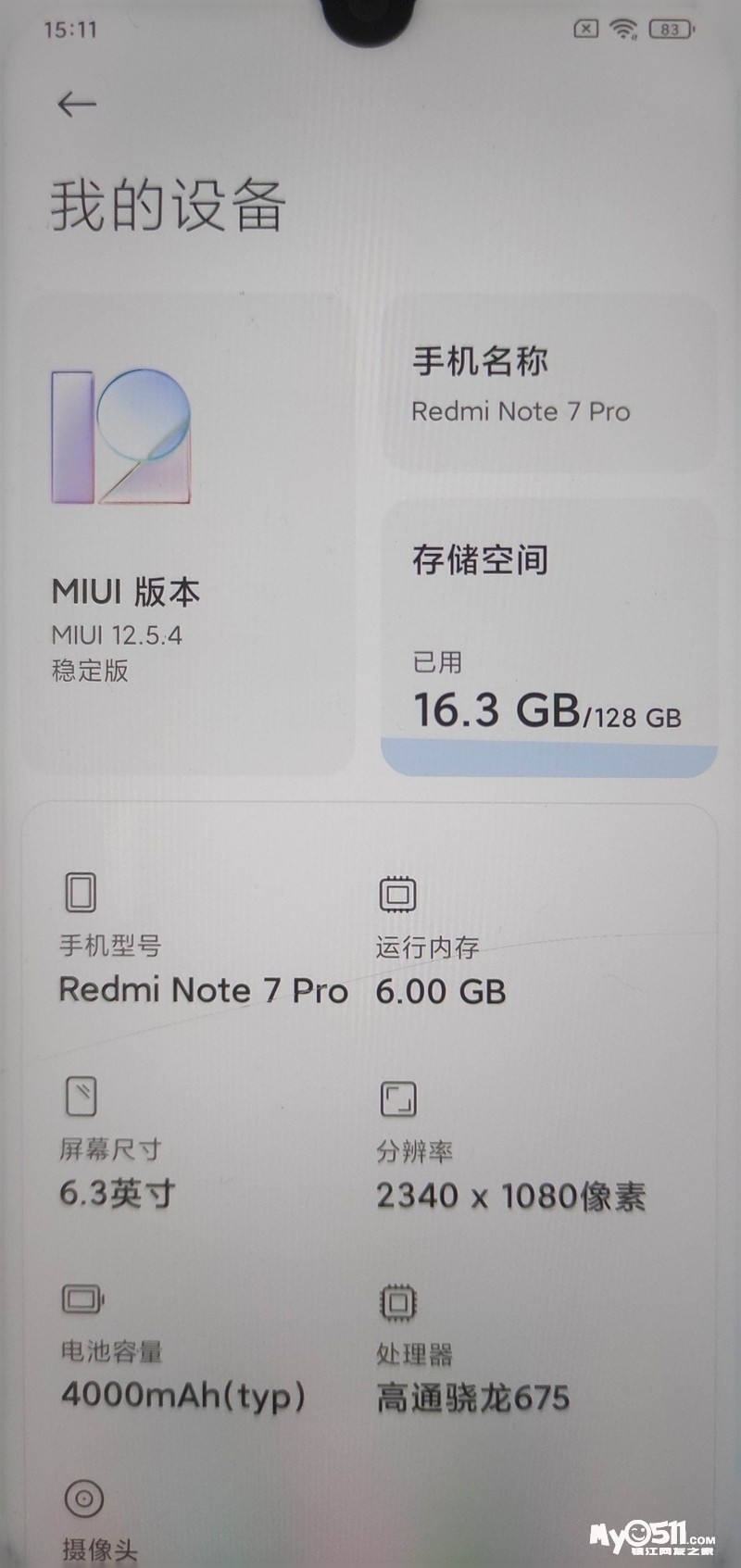Go back using the top arrow

click(76, 104)
